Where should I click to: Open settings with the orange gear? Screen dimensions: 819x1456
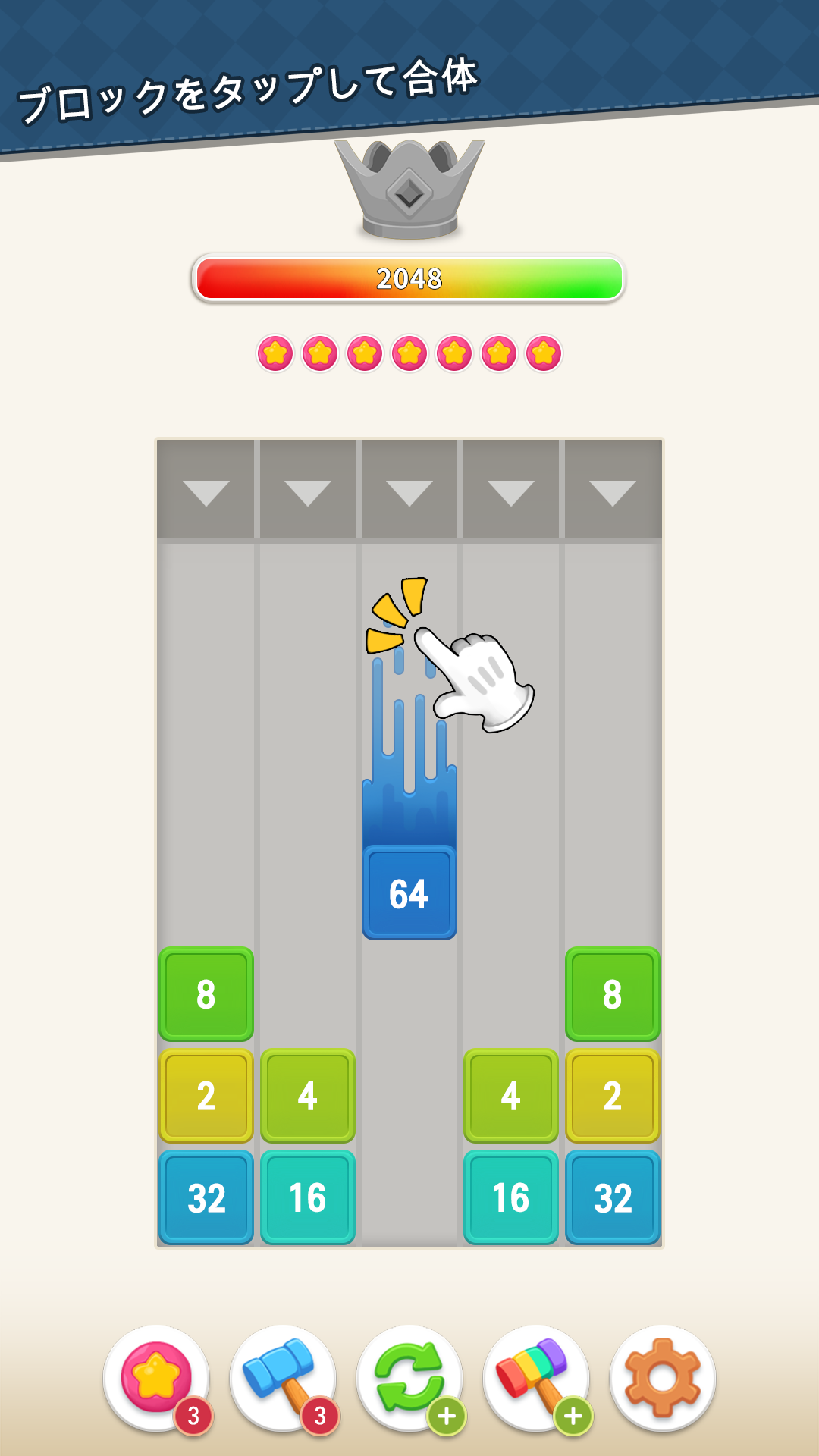coord(663,1377)
